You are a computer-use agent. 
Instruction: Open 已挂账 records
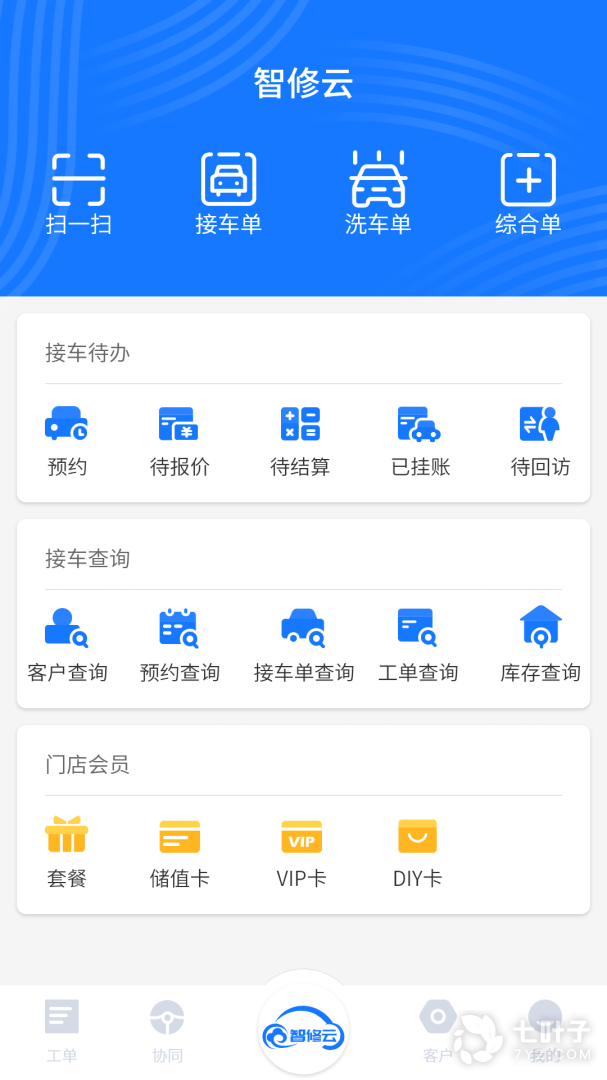pyautogui.click(x=420, y=440)
